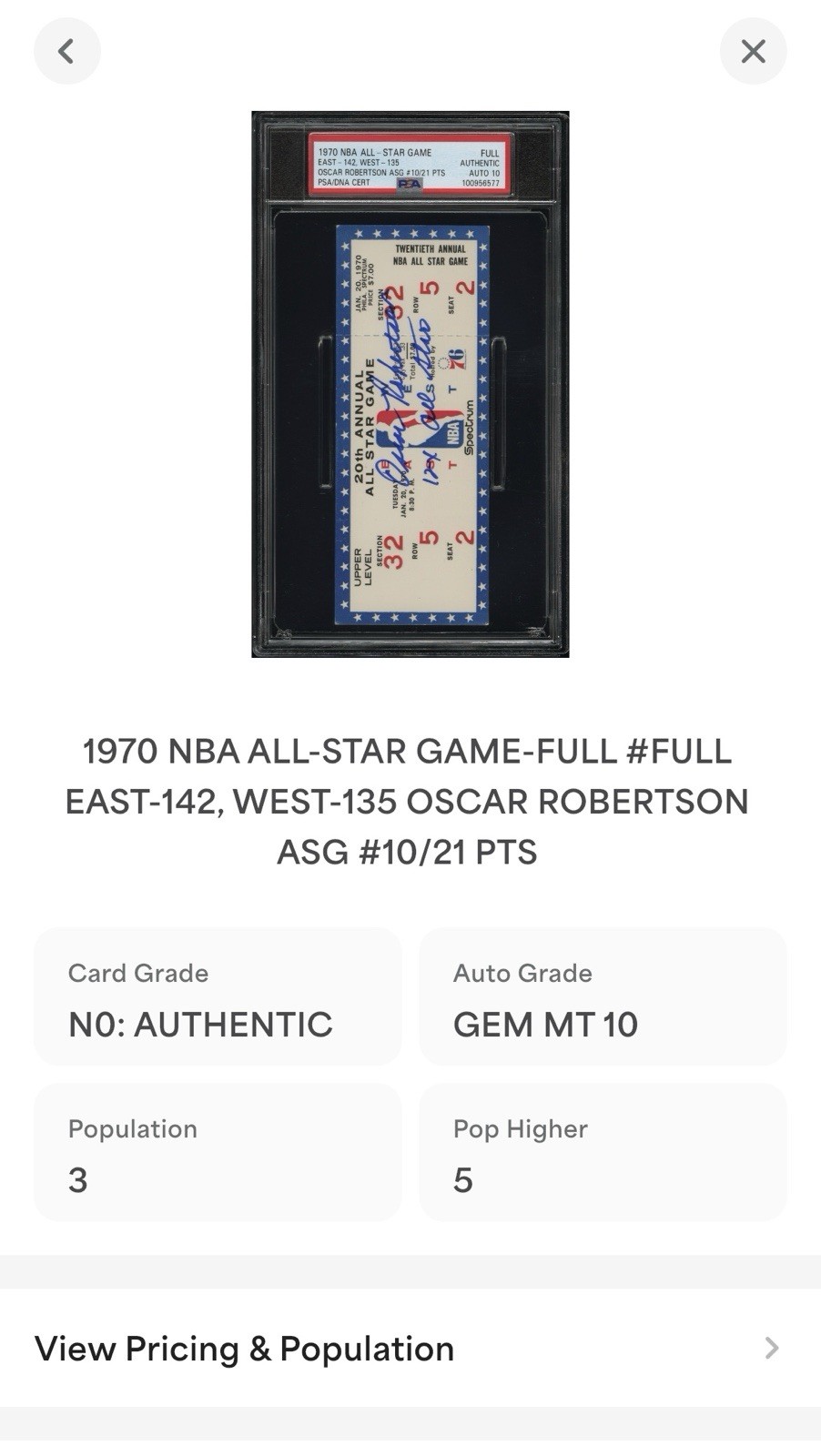
Task: Go back using the left arrow
Action: tap(66, 51)
